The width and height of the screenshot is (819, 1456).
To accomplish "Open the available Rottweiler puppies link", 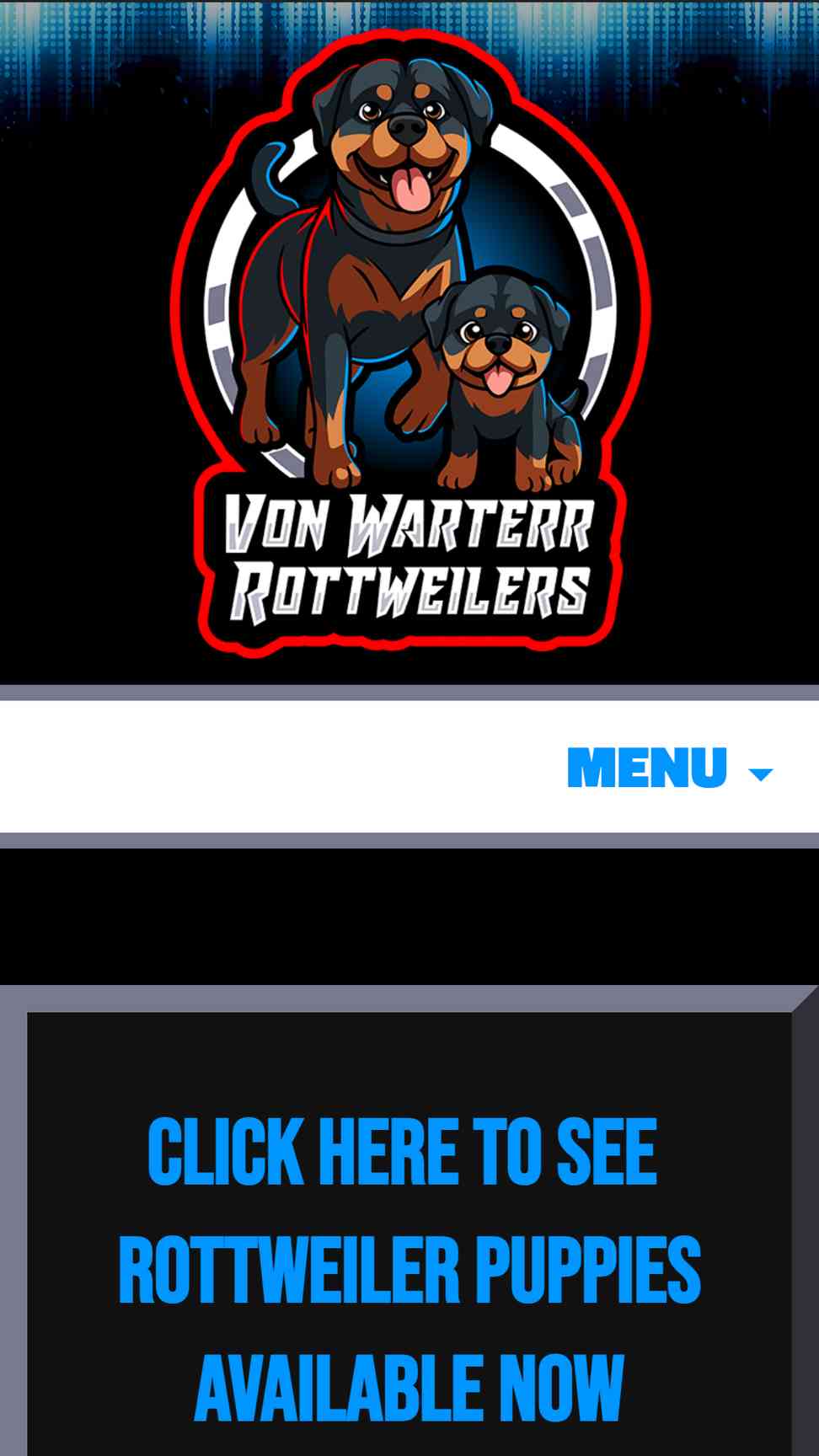I will [x=409, y=1269].
